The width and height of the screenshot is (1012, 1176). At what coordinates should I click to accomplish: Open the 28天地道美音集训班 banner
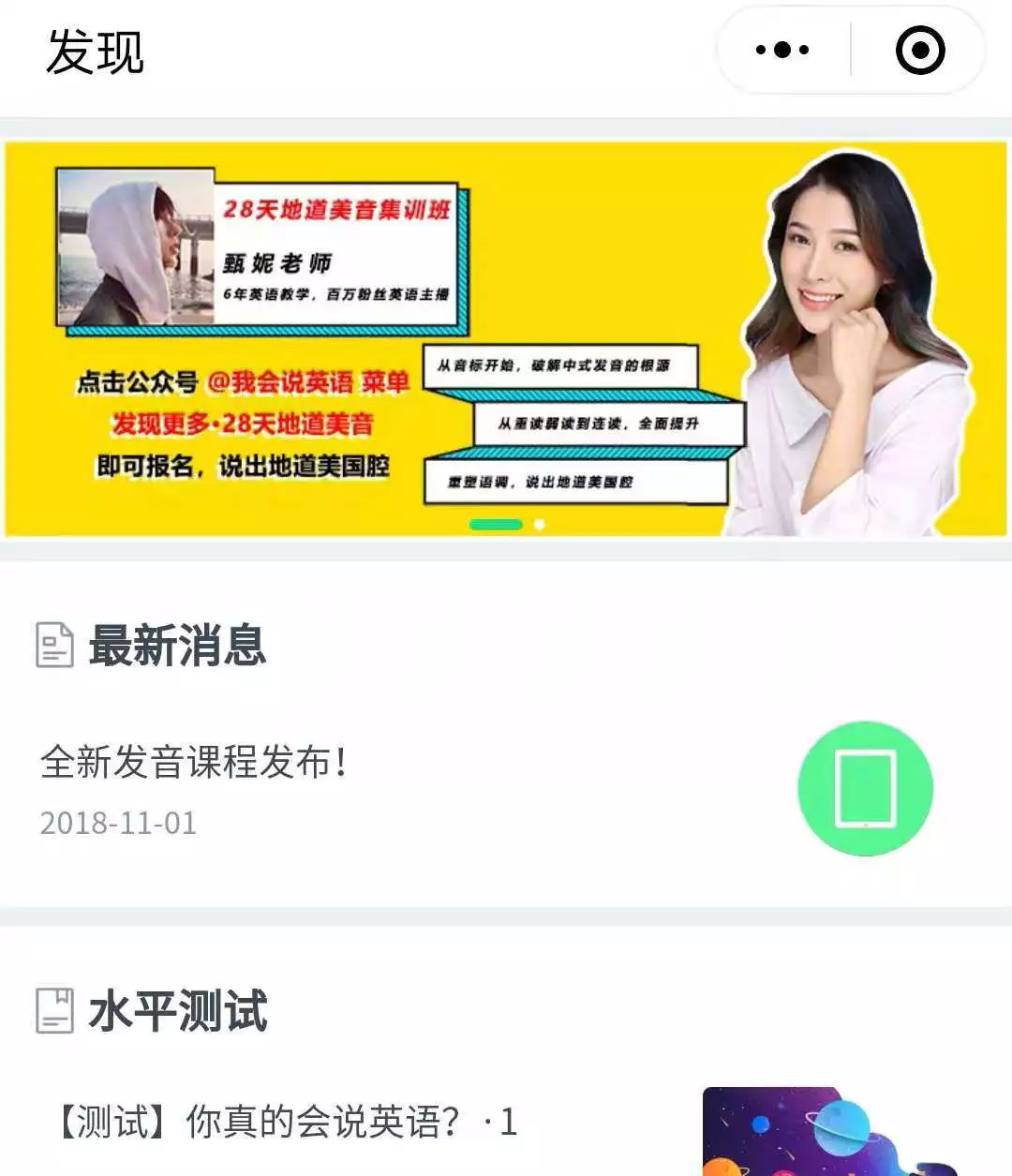pyautogui.click(x=506, y=338)
